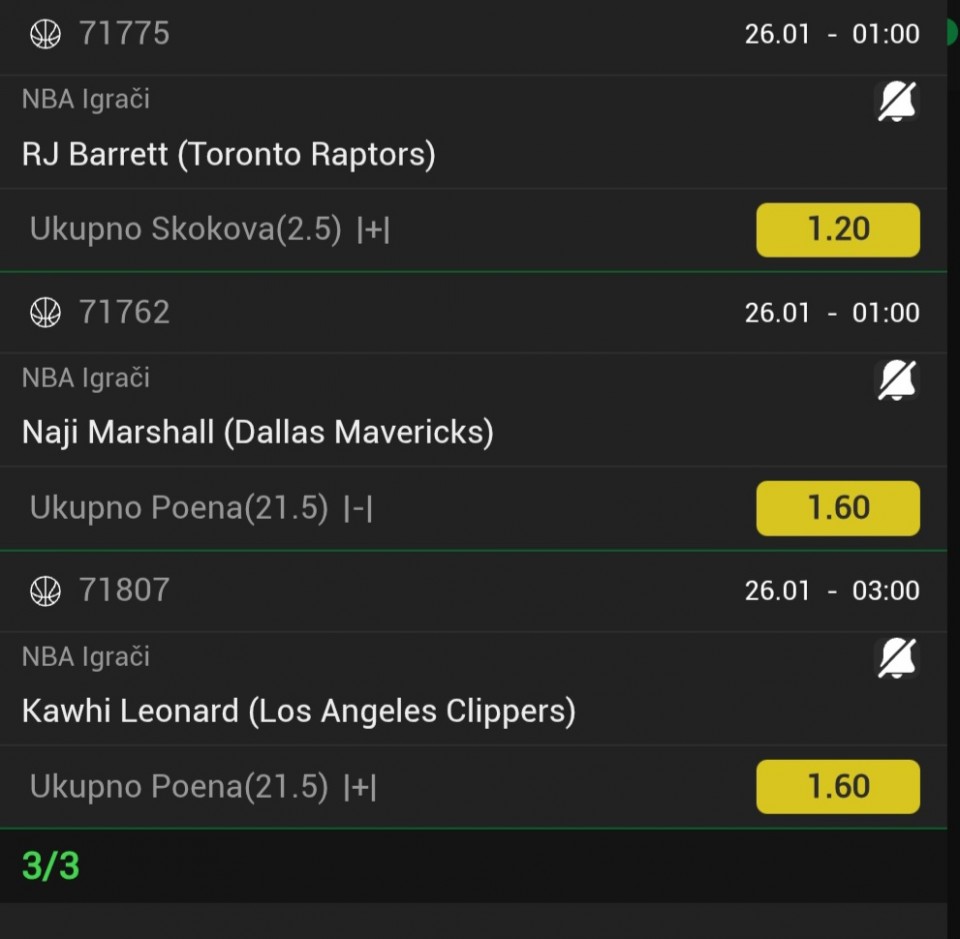Tap the 1.60 odds for Naji Marshall
The image size is (960, 939).
click(837, 508)
